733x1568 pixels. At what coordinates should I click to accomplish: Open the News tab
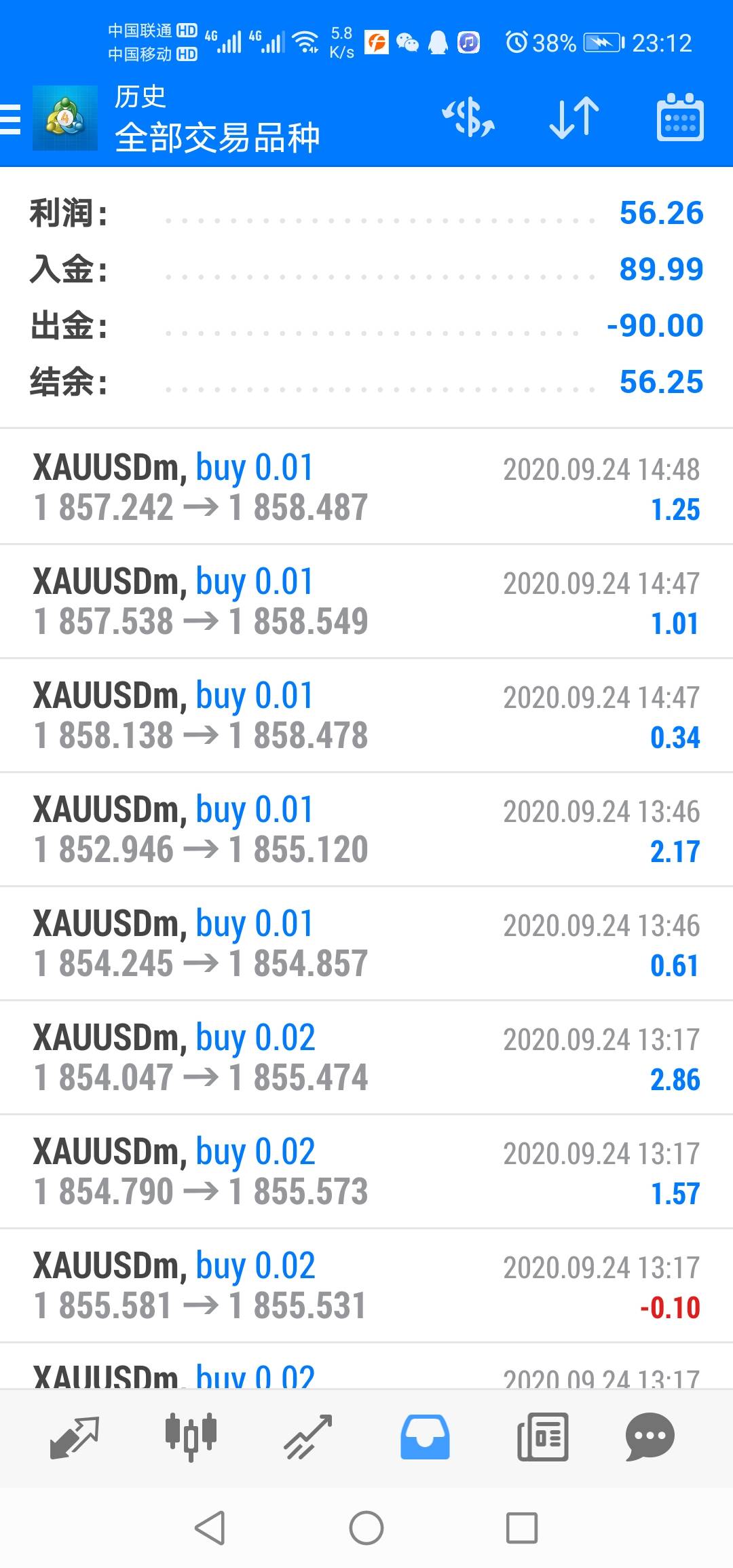point(542,1436)
